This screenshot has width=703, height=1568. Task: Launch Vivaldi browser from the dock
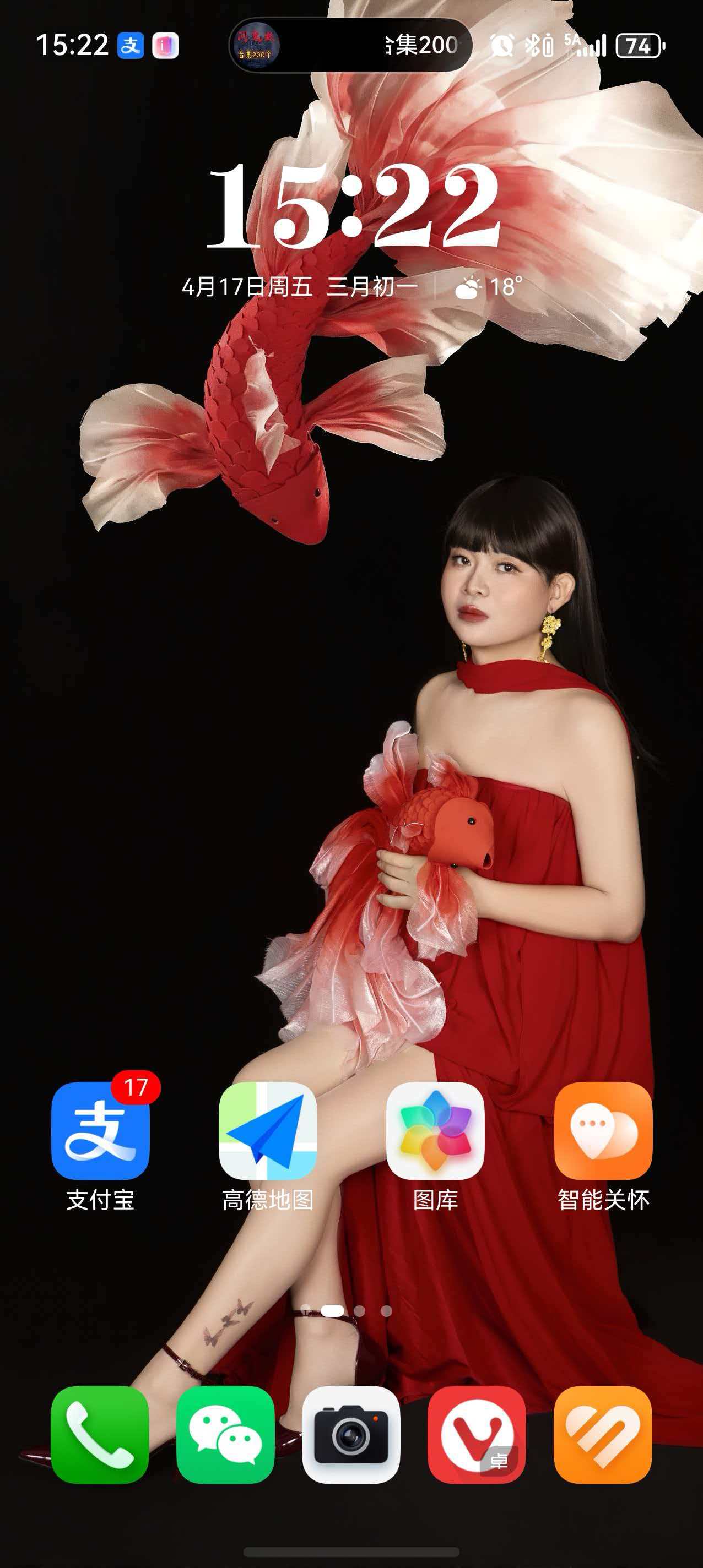tap(477, 1434)
